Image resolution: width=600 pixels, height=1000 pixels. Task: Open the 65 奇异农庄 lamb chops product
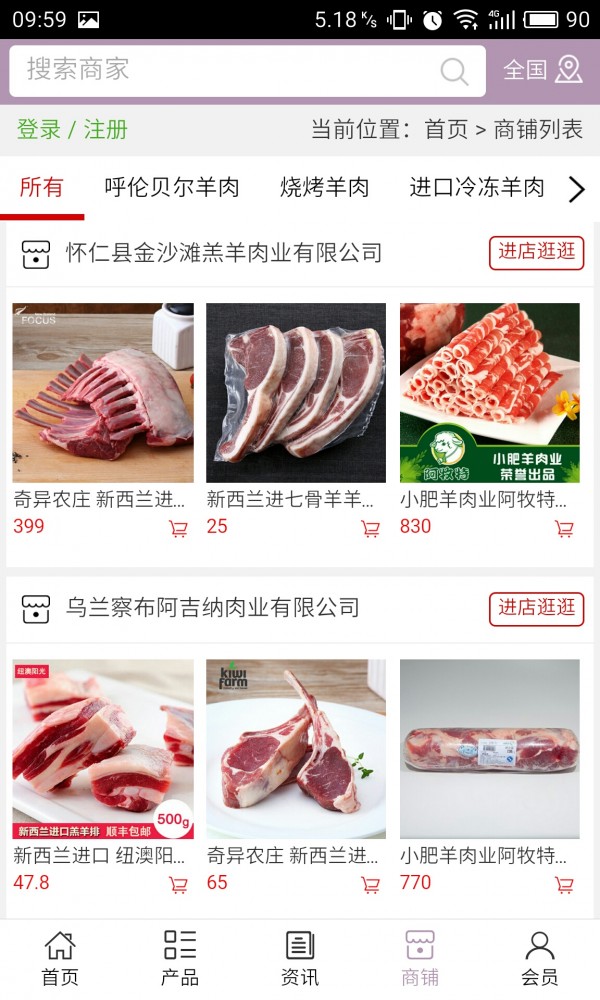click(296, 749)
